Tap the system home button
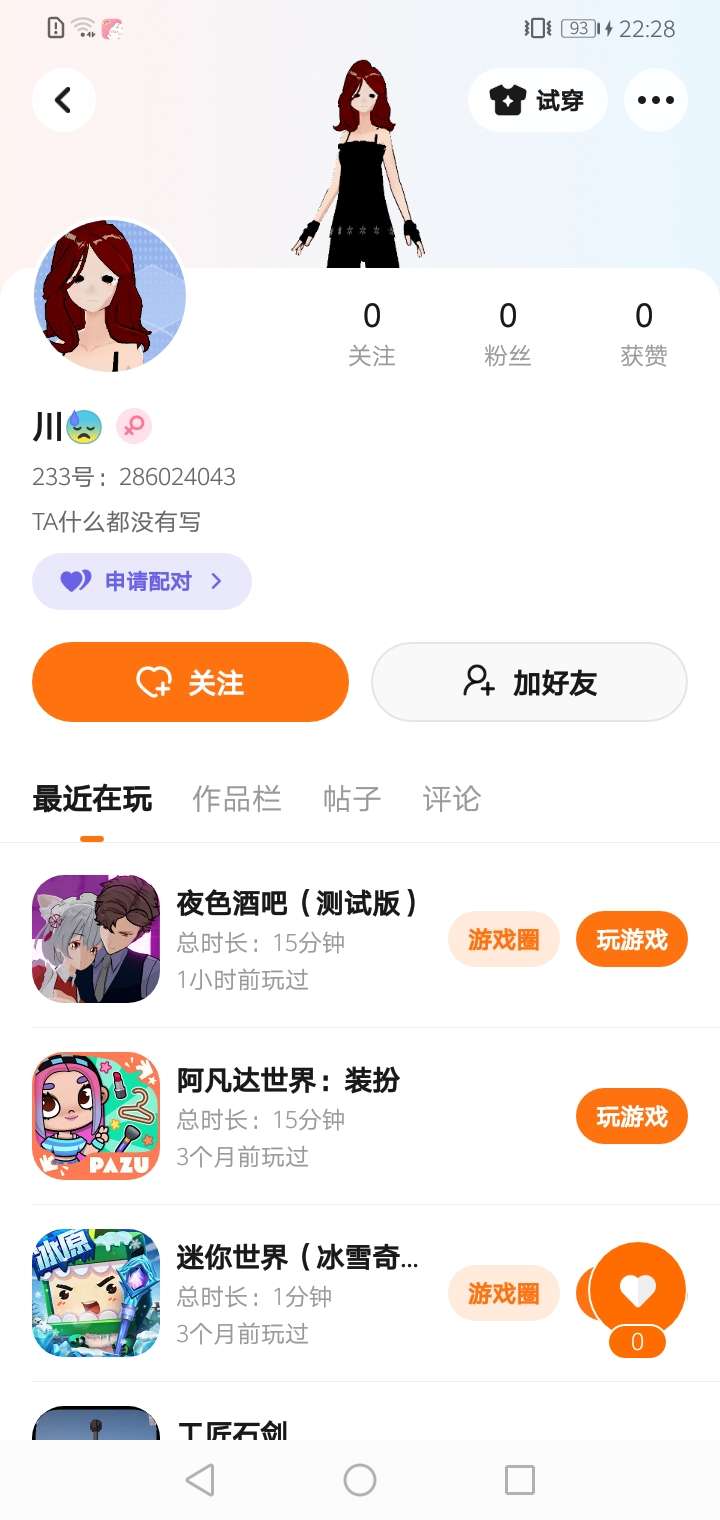The image size is (720, 1520). coord(360,1480)
